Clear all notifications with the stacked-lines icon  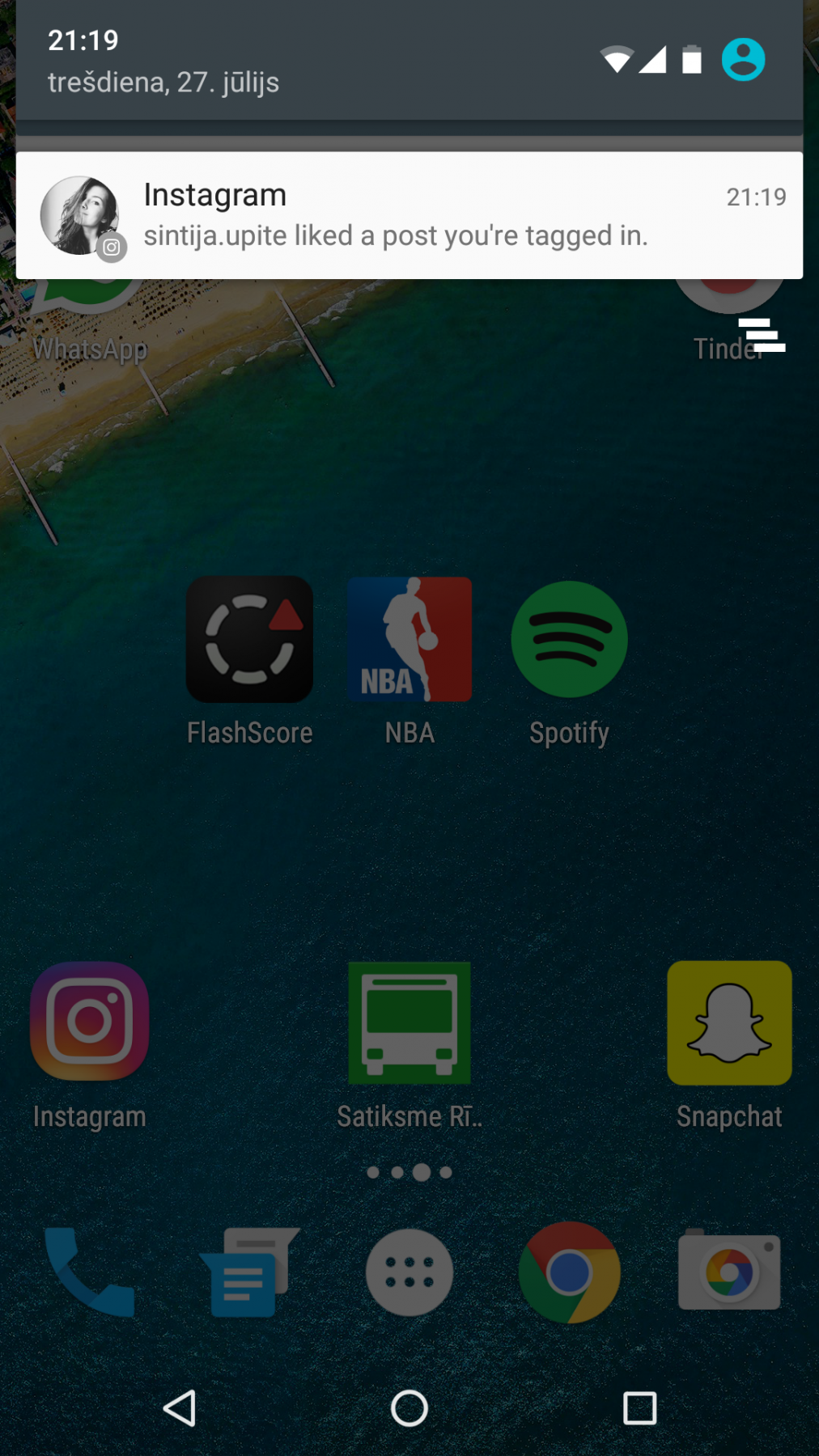coord(762,335)
